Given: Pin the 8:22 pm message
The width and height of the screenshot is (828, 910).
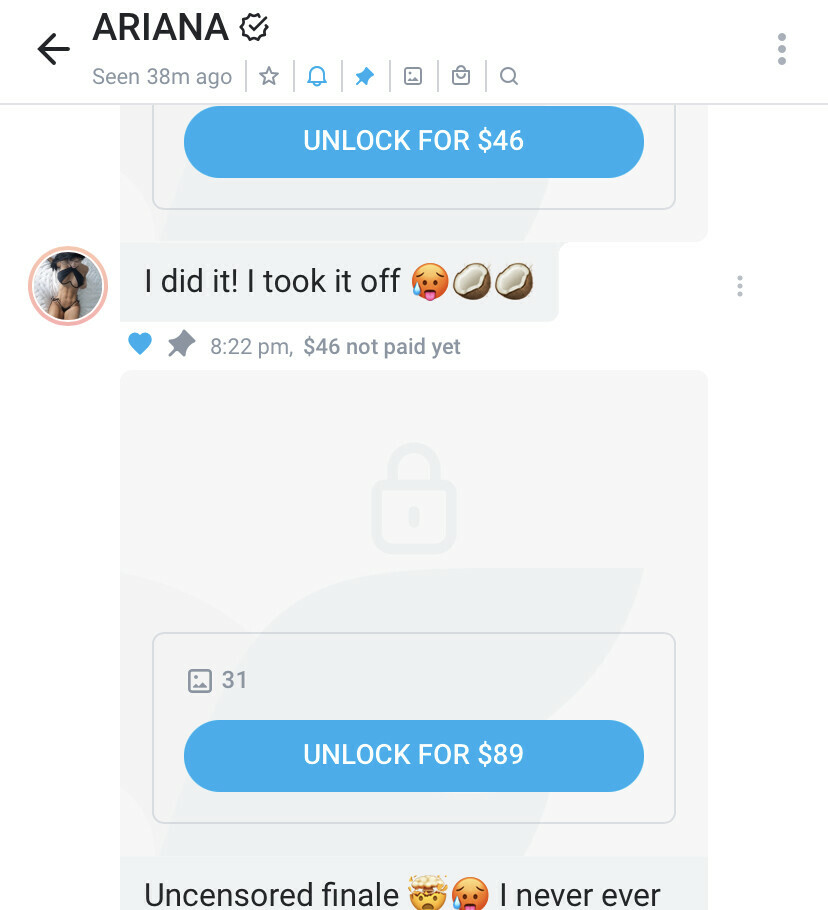Looking at the screenshot, I should point(181,345).
